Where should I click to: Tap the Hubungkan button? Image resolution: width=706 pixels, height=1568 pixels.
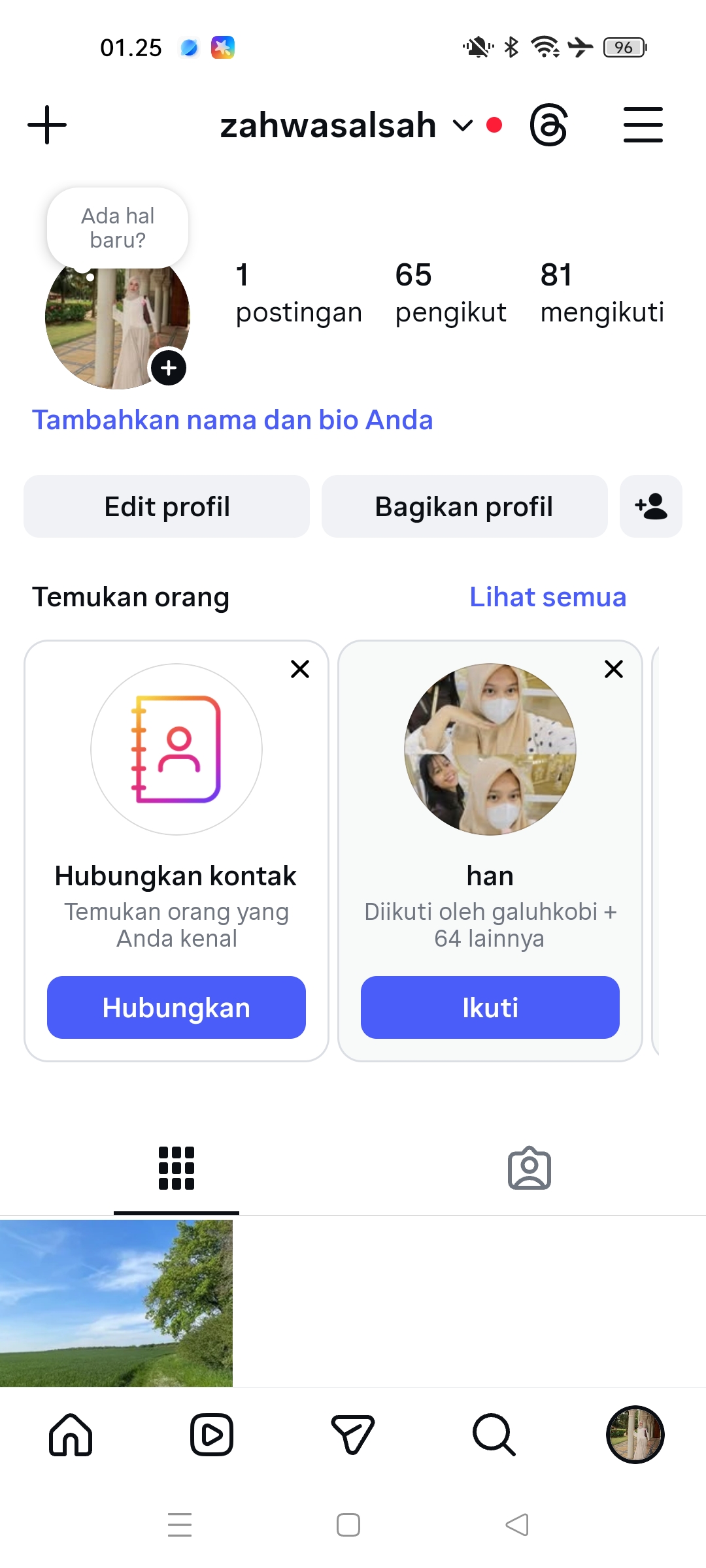pyautogui.click(x=176, y=1007)
